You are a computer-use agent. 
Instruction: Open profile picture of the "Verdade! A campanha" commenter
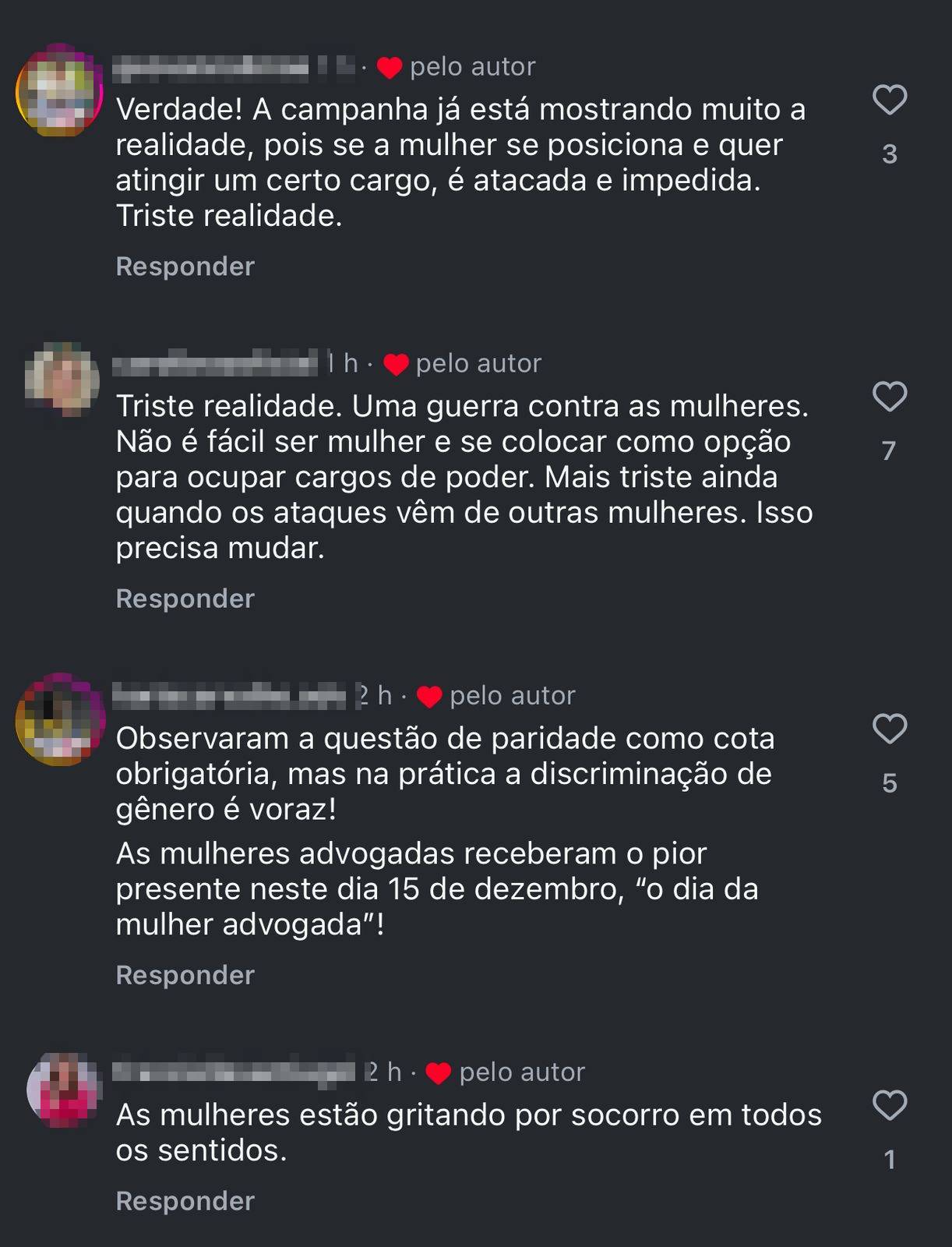click(x=60, y=90)
